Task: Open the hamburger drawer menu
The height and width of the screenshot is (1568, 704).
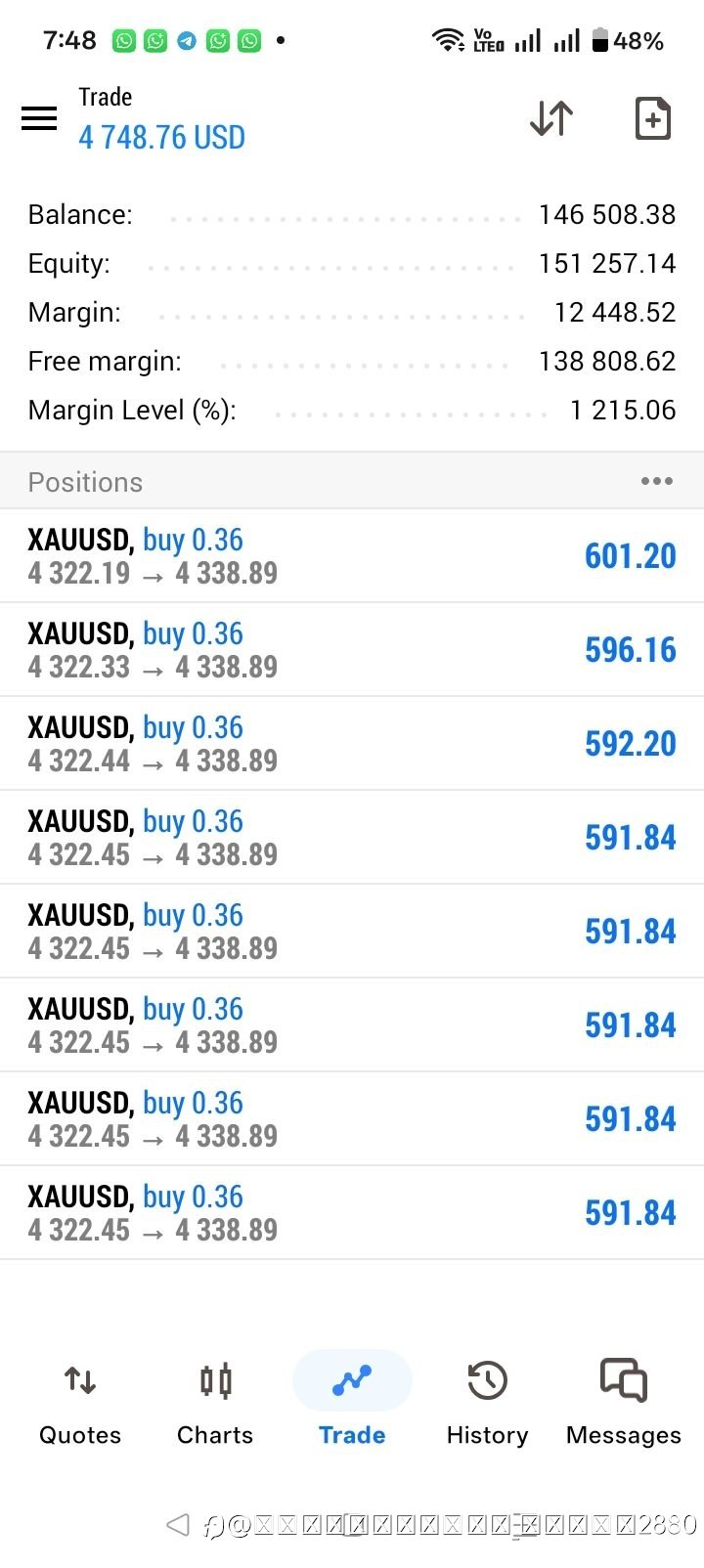Action: pos(39,118)
